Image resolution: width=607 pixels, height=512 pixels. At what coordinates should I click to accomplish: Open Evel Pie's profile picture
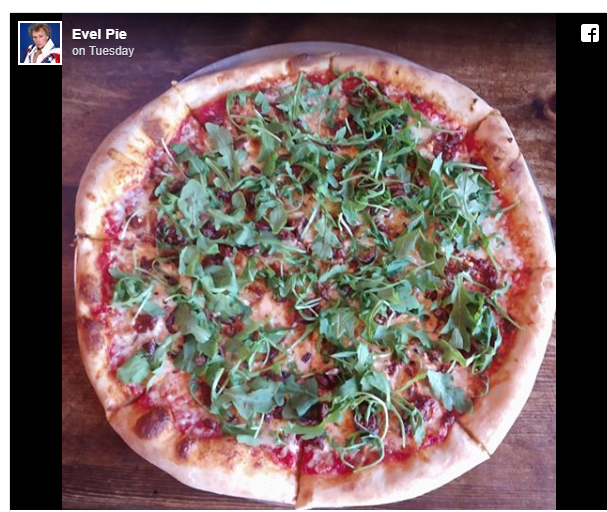coord(40,43)
